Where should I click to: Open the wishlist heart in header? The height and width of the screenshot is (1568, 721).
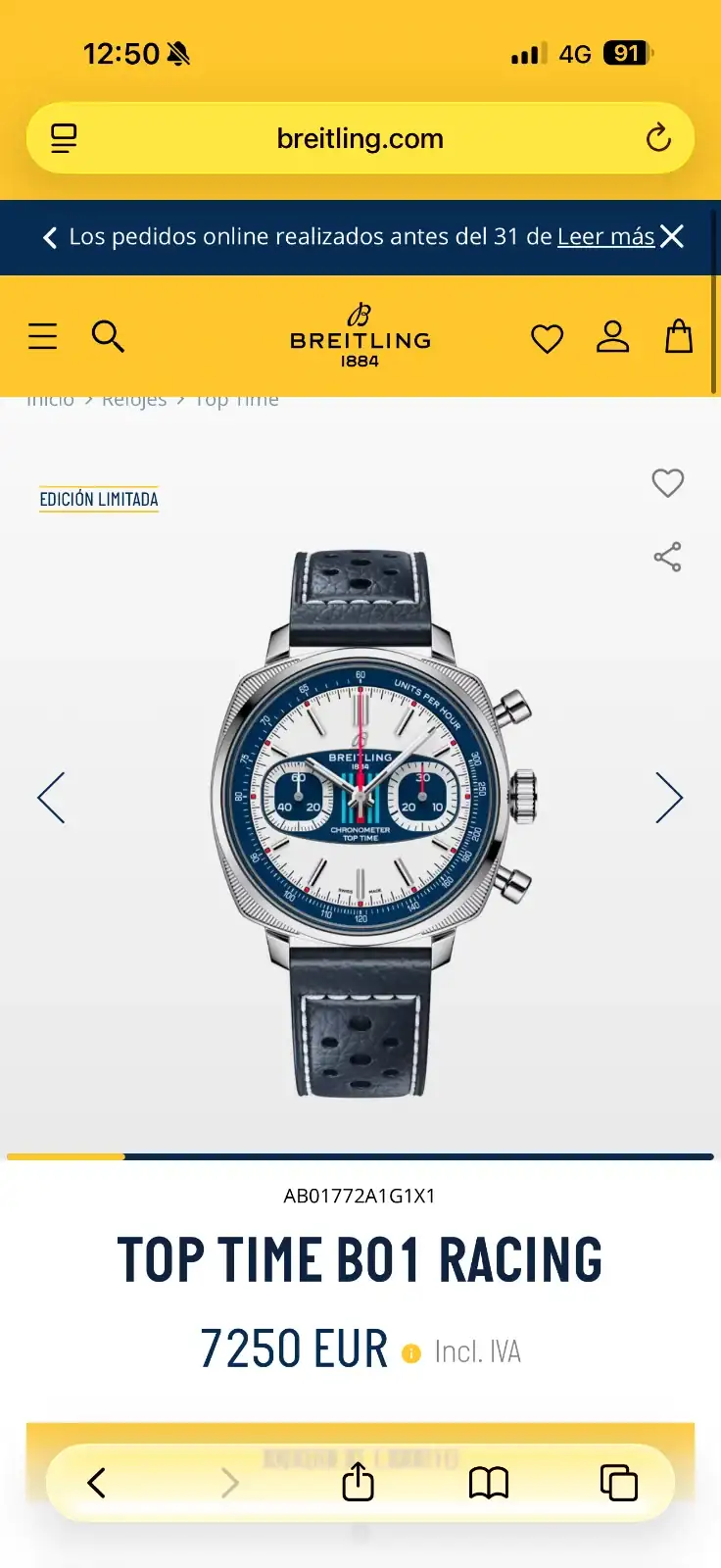tap(547, 339)
